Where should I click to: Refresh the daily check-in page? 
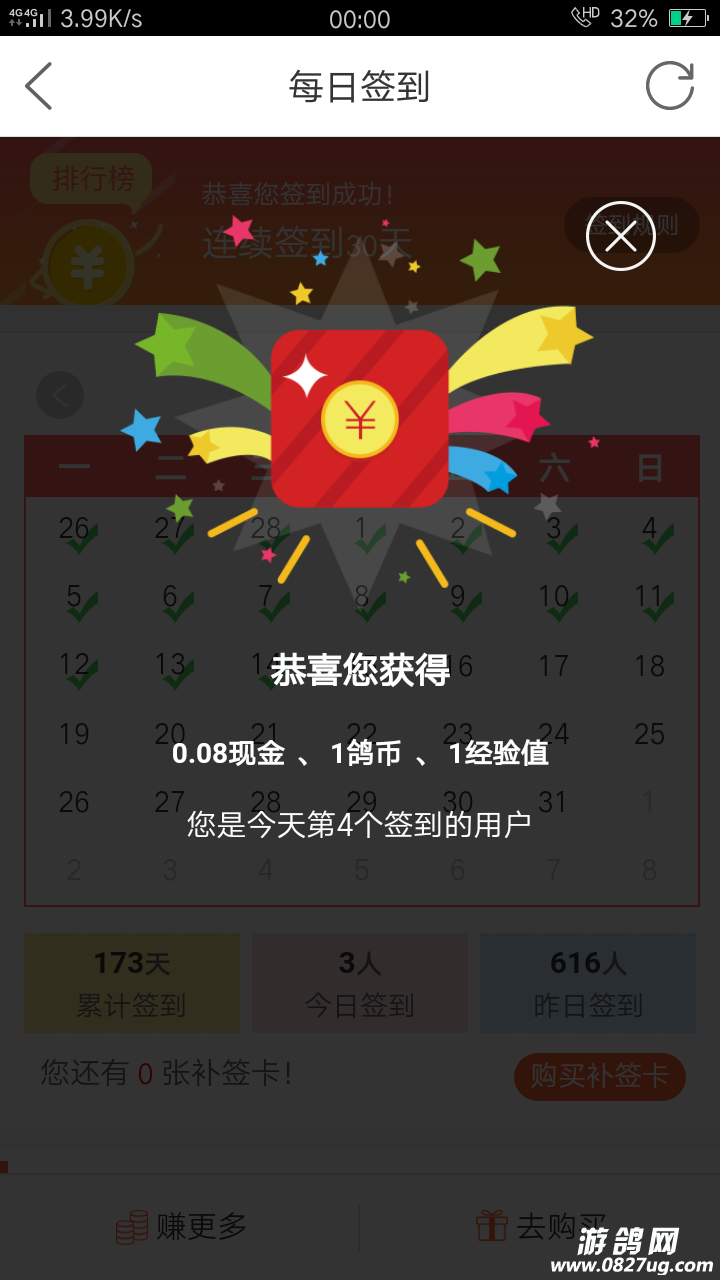click(669, 86)
